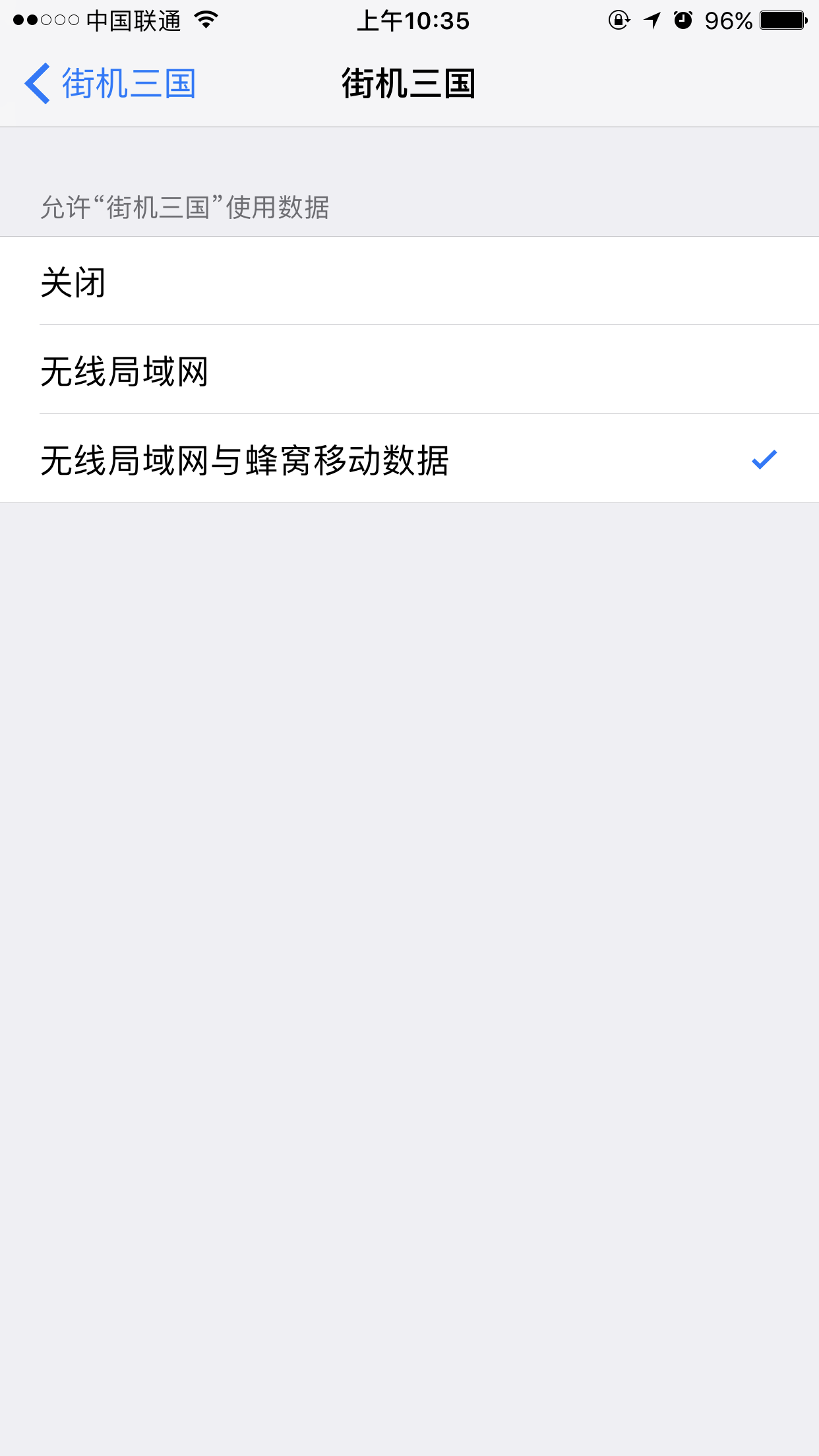The height and width of the screenshot is (1456, 819).
Task: Select 无线局域网与蜂窝移动数据 option
Action: click(409, 460)
